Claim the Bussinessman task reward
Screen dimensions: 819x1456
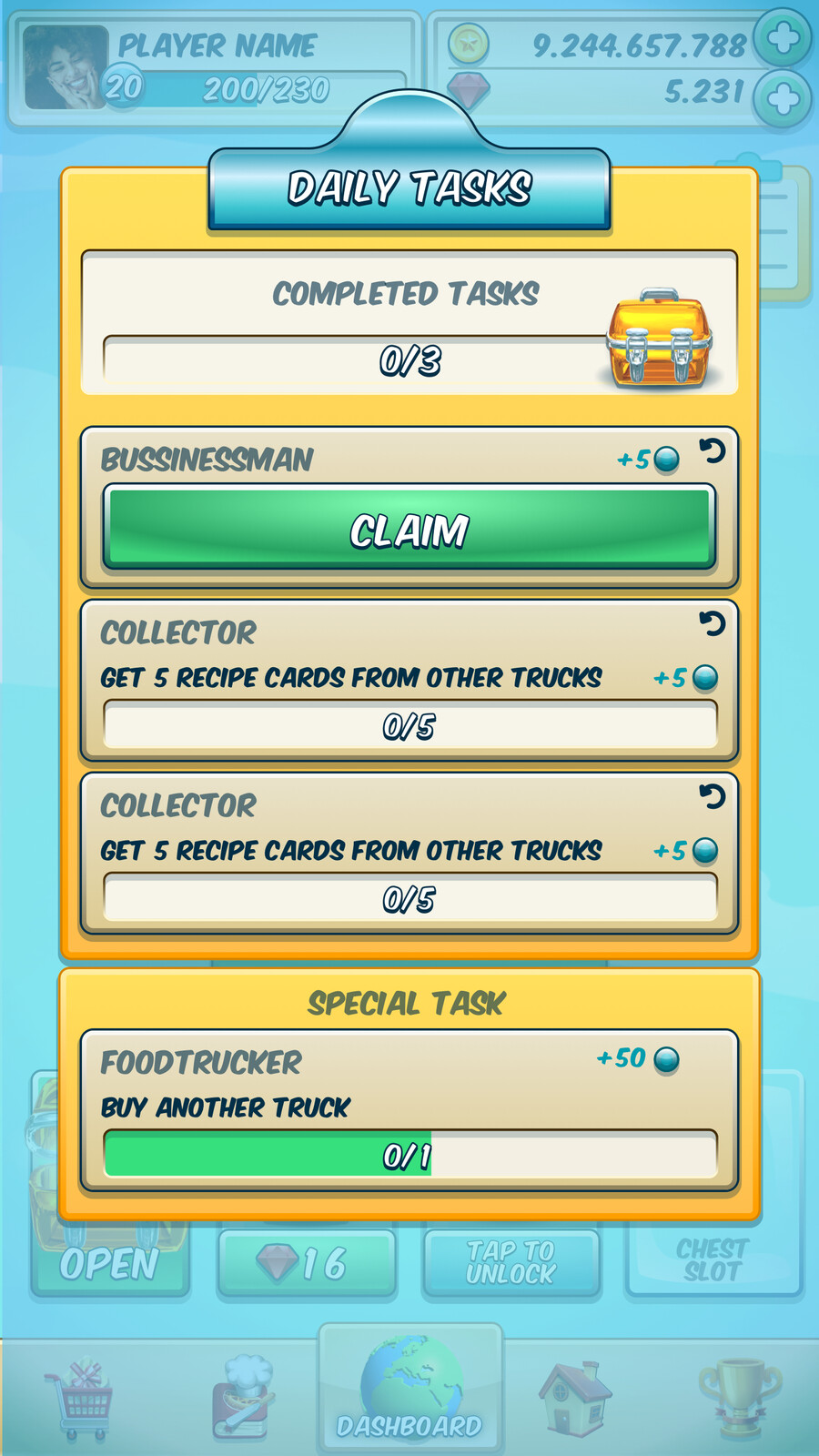click(x=409, y=529)
